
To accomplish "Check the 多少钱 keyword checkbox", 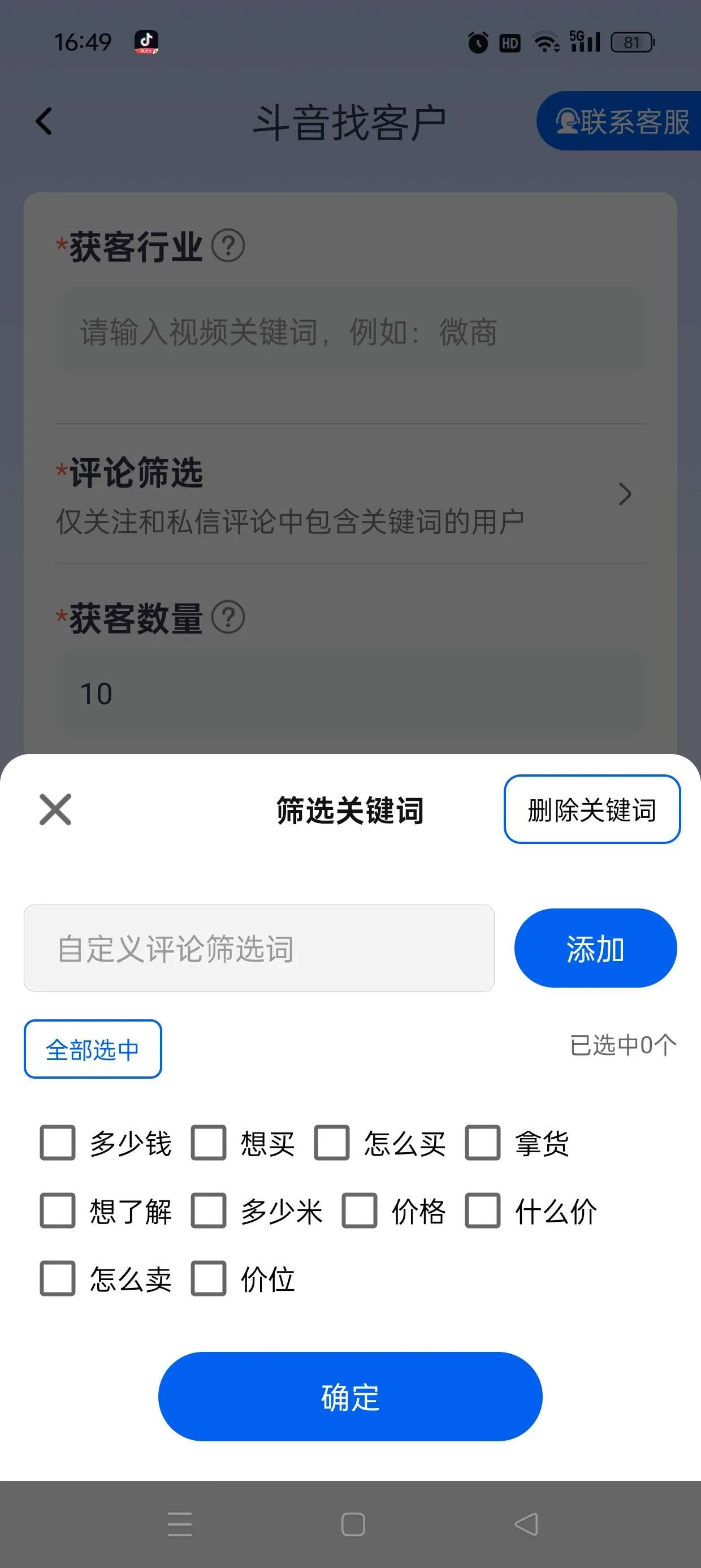I will coord(58,1143).
